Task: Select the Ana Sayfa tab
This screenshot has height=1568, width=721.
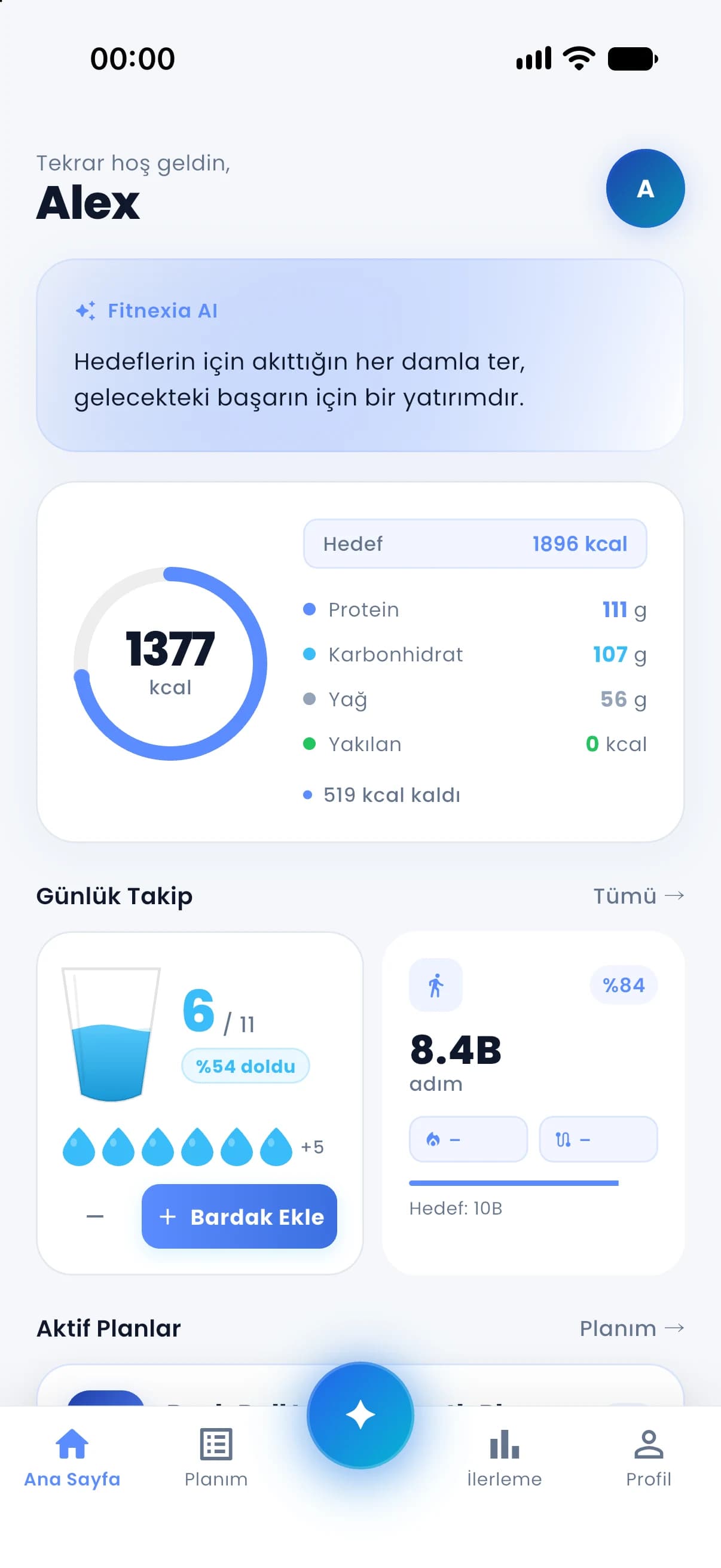Action: click(72, 1458)
